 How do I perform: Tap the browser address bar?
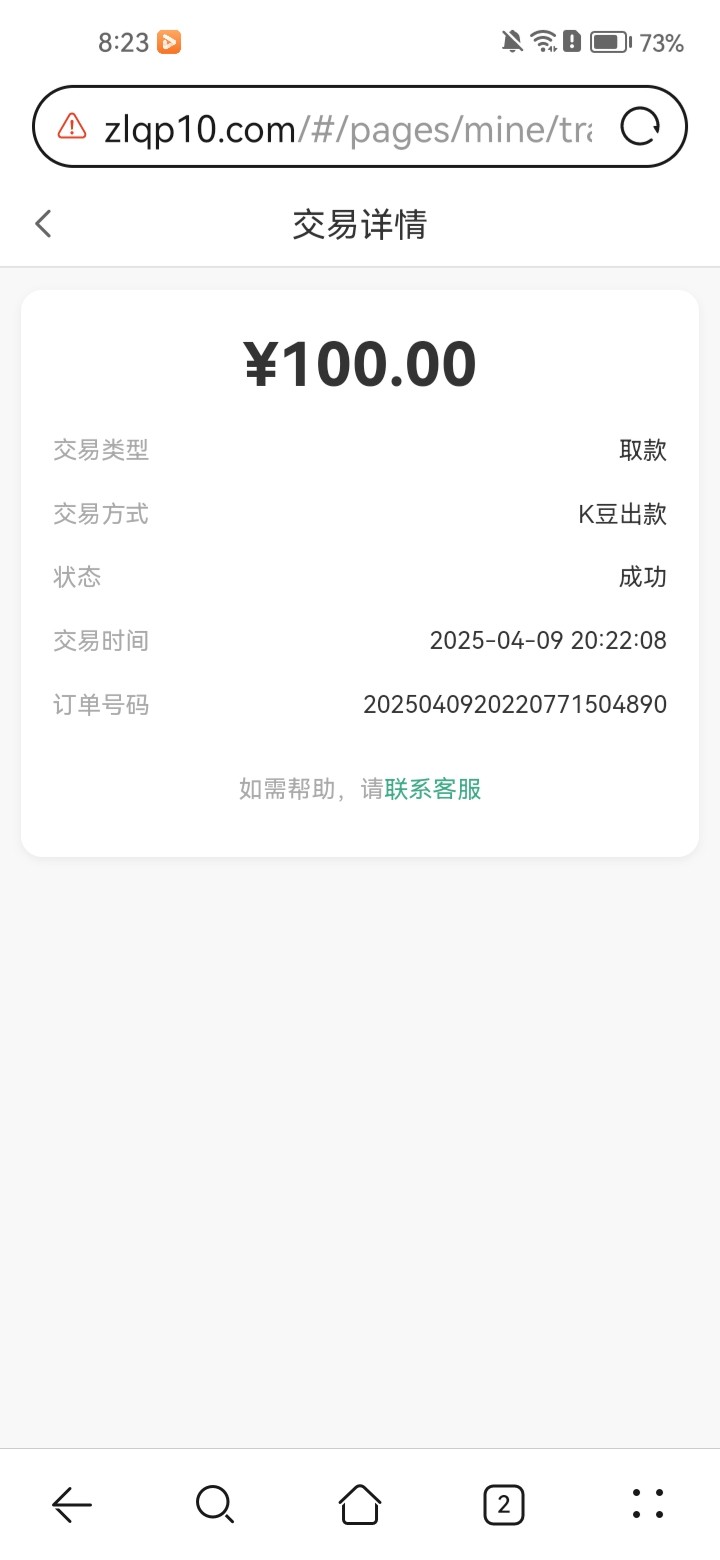pos(345,127)
